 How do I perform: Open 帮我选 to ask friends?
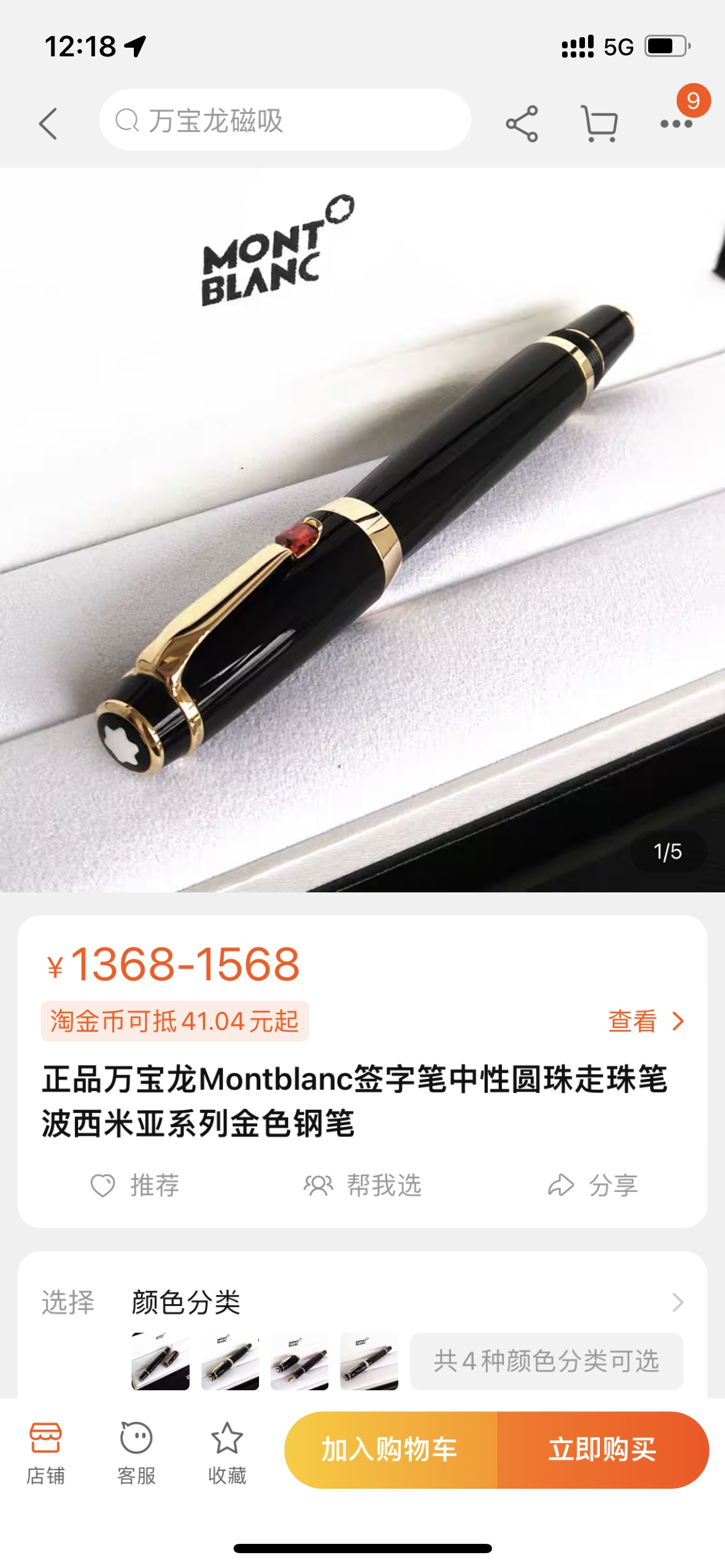tap(362, 1185)
